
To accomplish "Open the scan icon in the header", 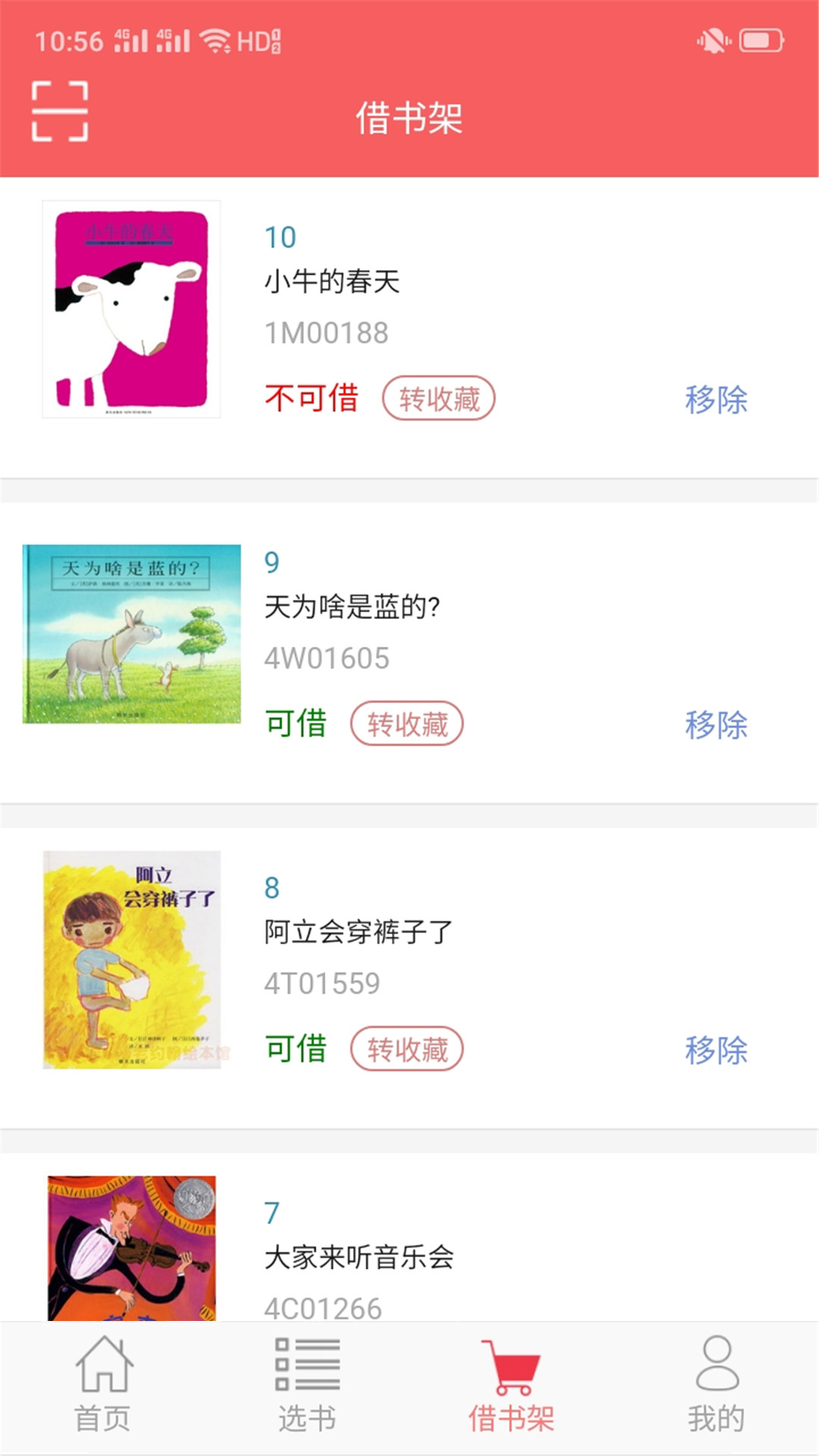I will click(60, 111).
